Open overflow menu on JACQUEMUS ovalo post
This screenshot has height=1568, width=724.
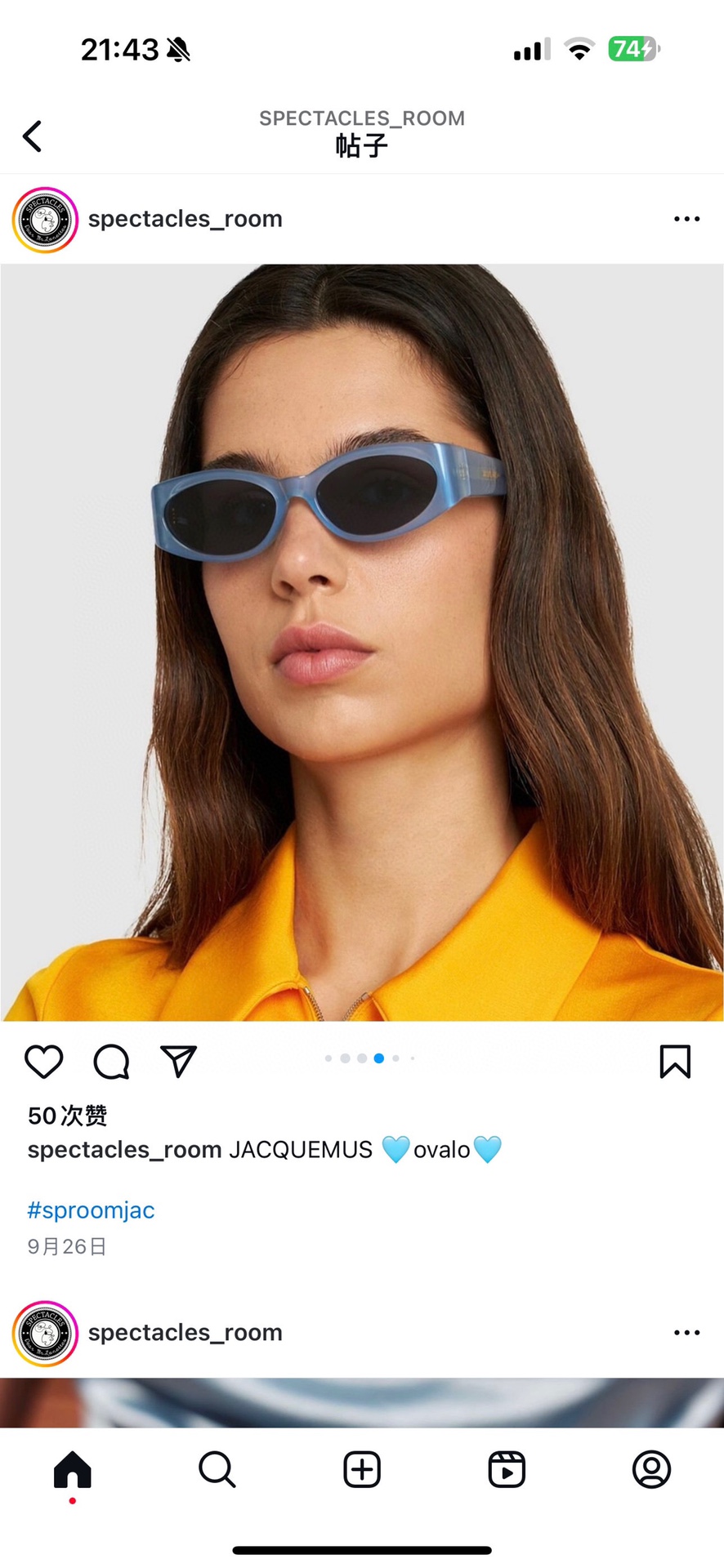(x=686, y=219)
